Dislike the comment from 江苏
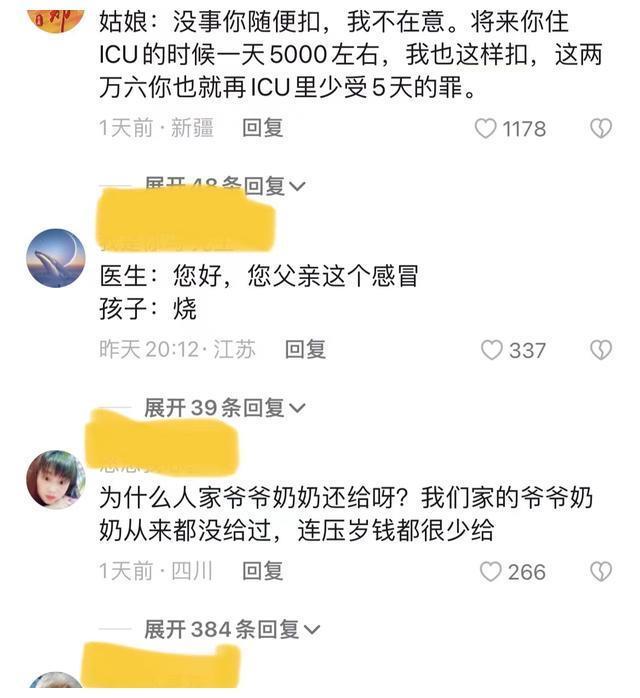The image size is (640, 698). [600, 350]
